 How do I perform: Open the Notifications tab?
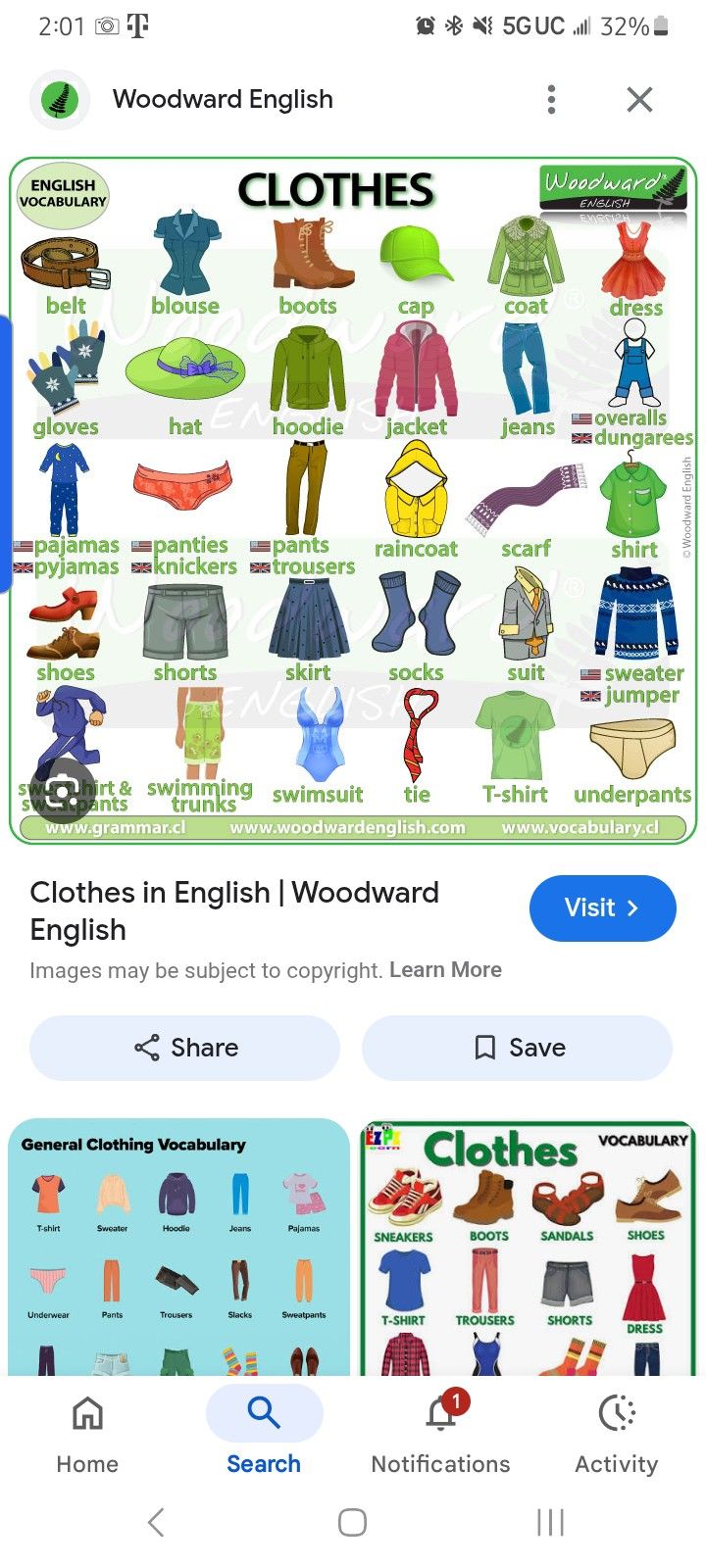[x=440, y=1434]
